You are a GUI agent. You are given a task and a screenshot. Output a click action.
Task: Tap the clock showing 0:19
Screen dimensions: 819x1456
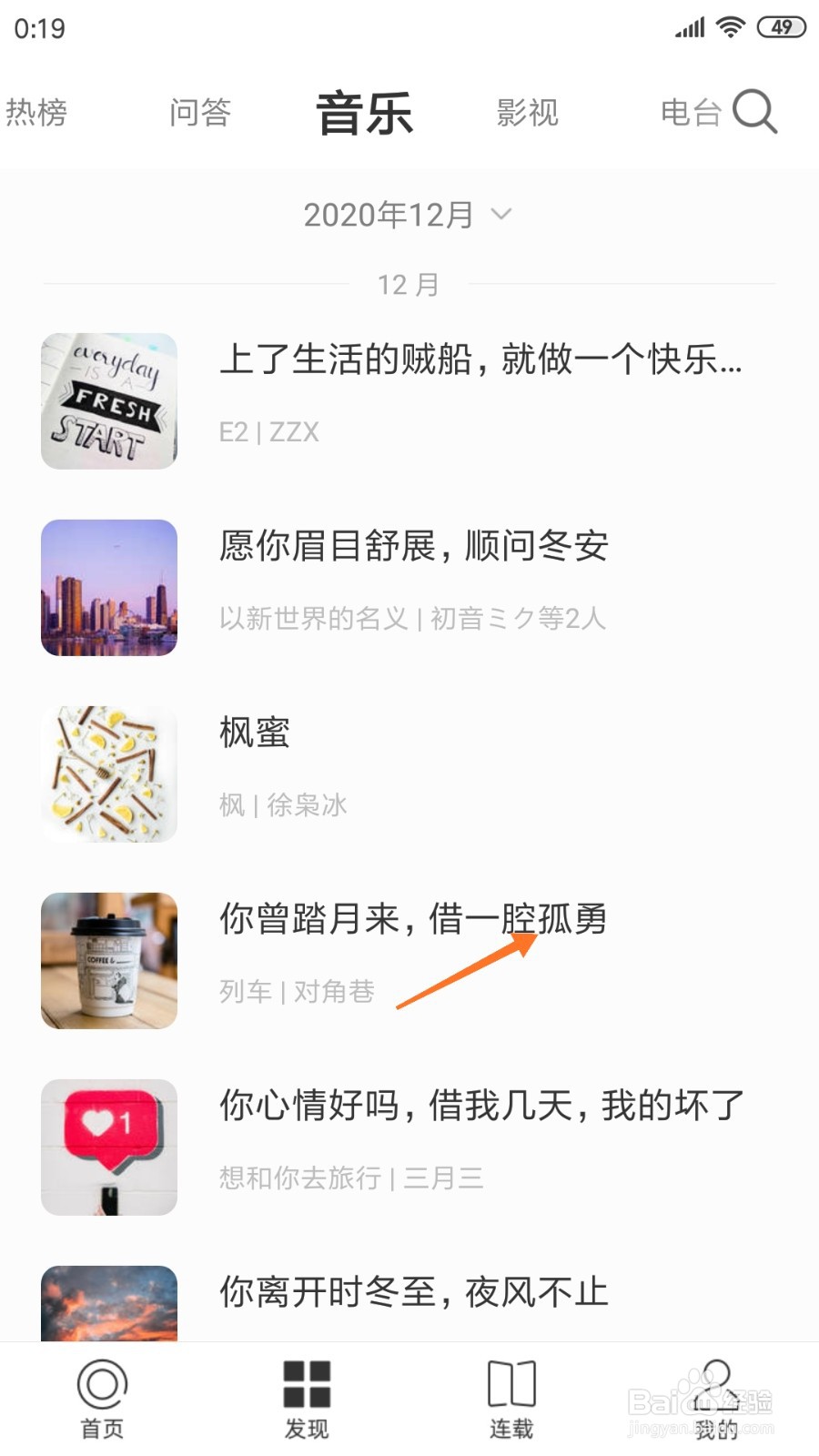[x=40, y=28]
